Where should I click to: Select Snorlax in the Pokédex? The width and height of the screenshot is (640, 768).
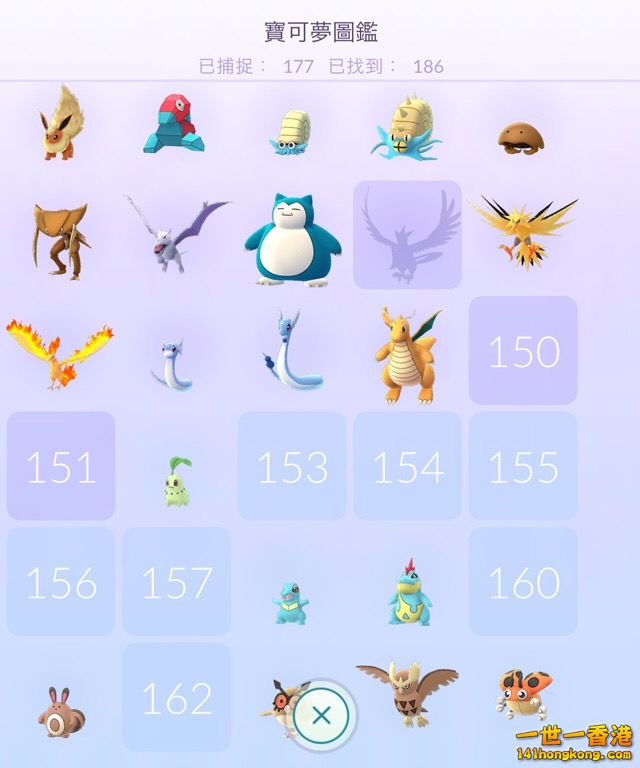coord(292,238)
